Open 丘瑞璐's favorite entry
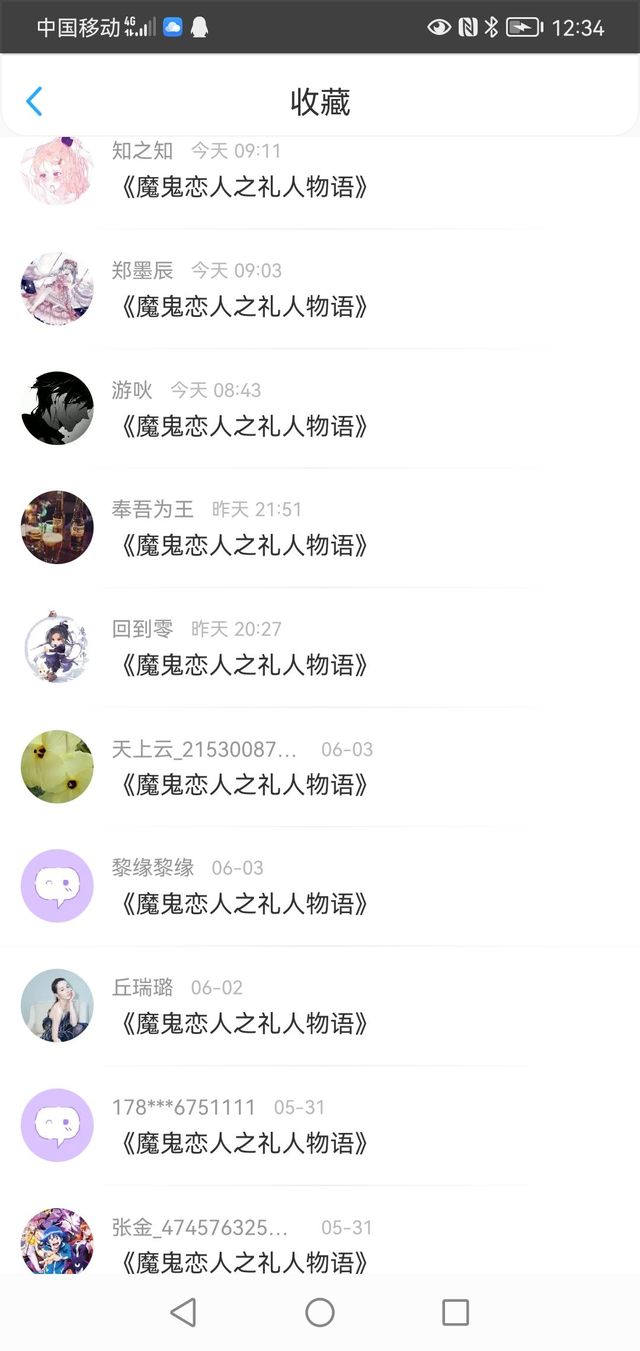The image size is (640, 1351). point(244,1022)
